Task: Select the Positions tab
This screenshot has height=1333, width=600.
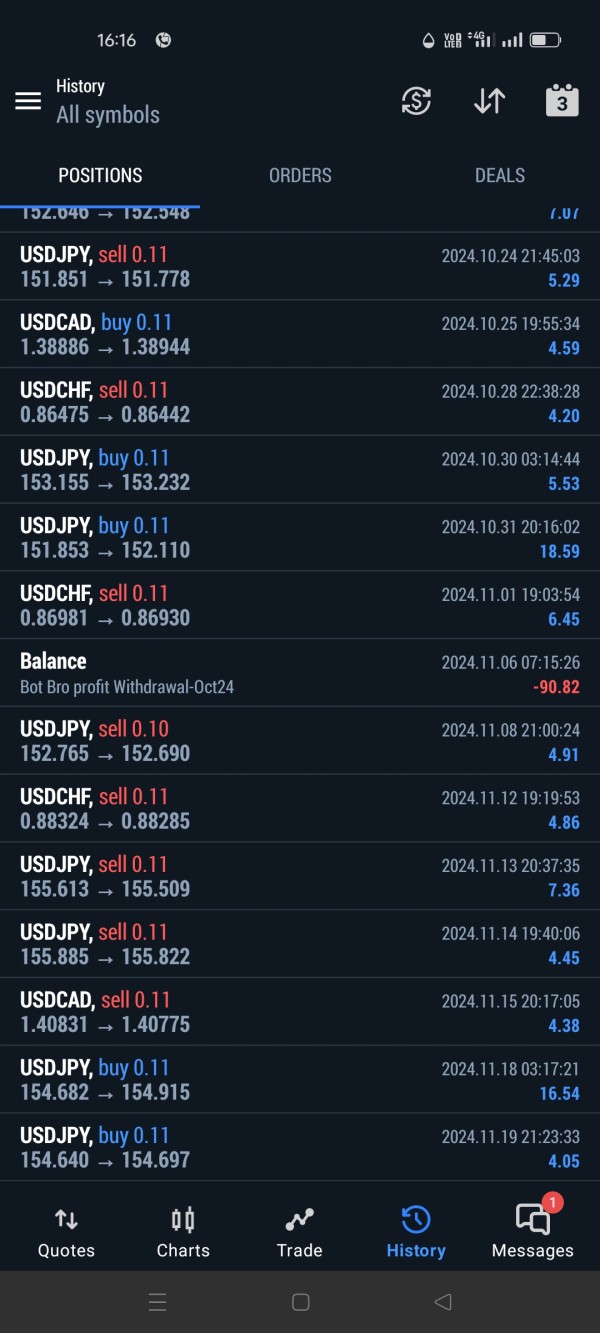Action: pos(100,175)
